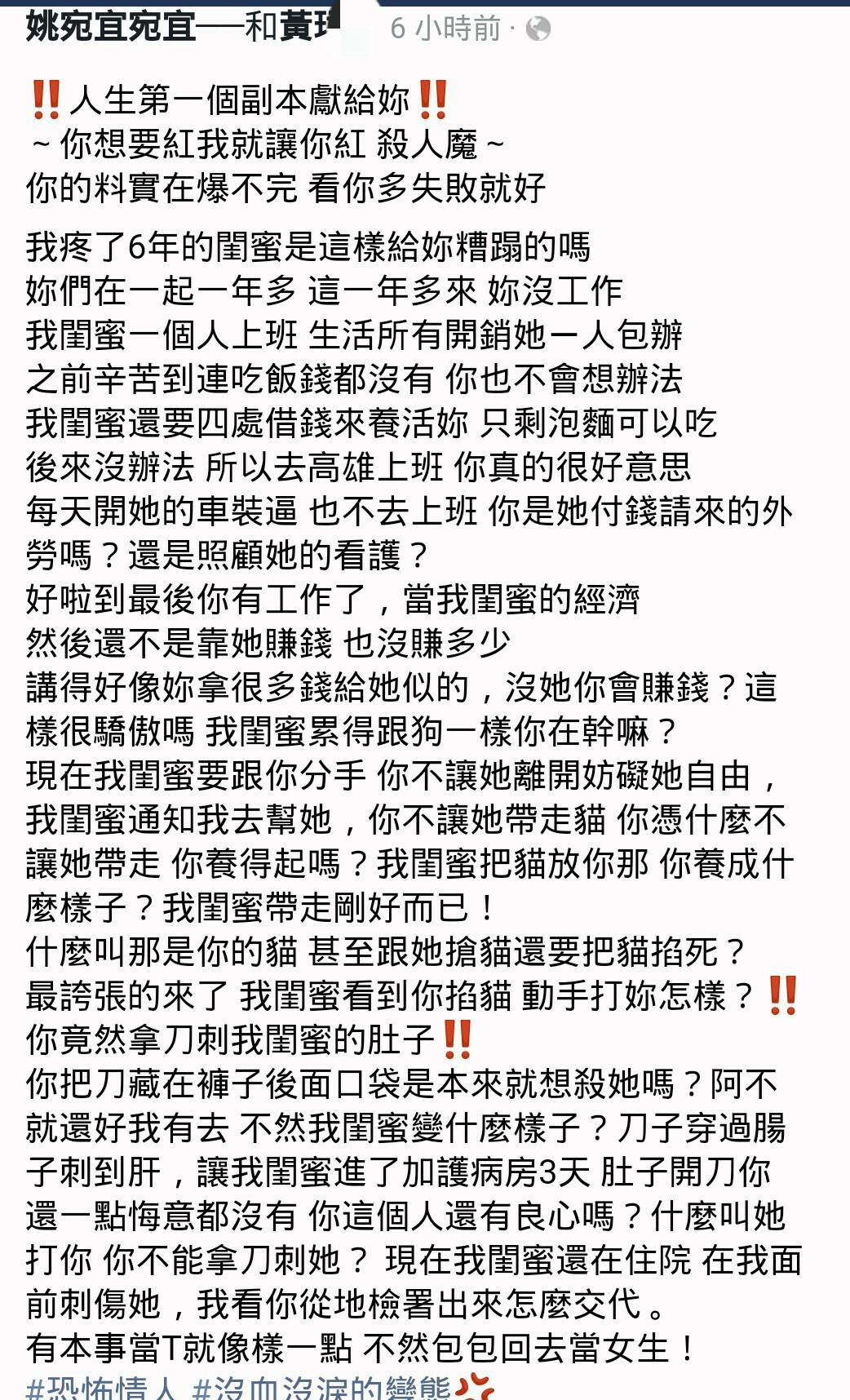Viewport: 850px width, 1400px height.
Task: Tap the public audience globe icon
Action: [x=538, y=29]
